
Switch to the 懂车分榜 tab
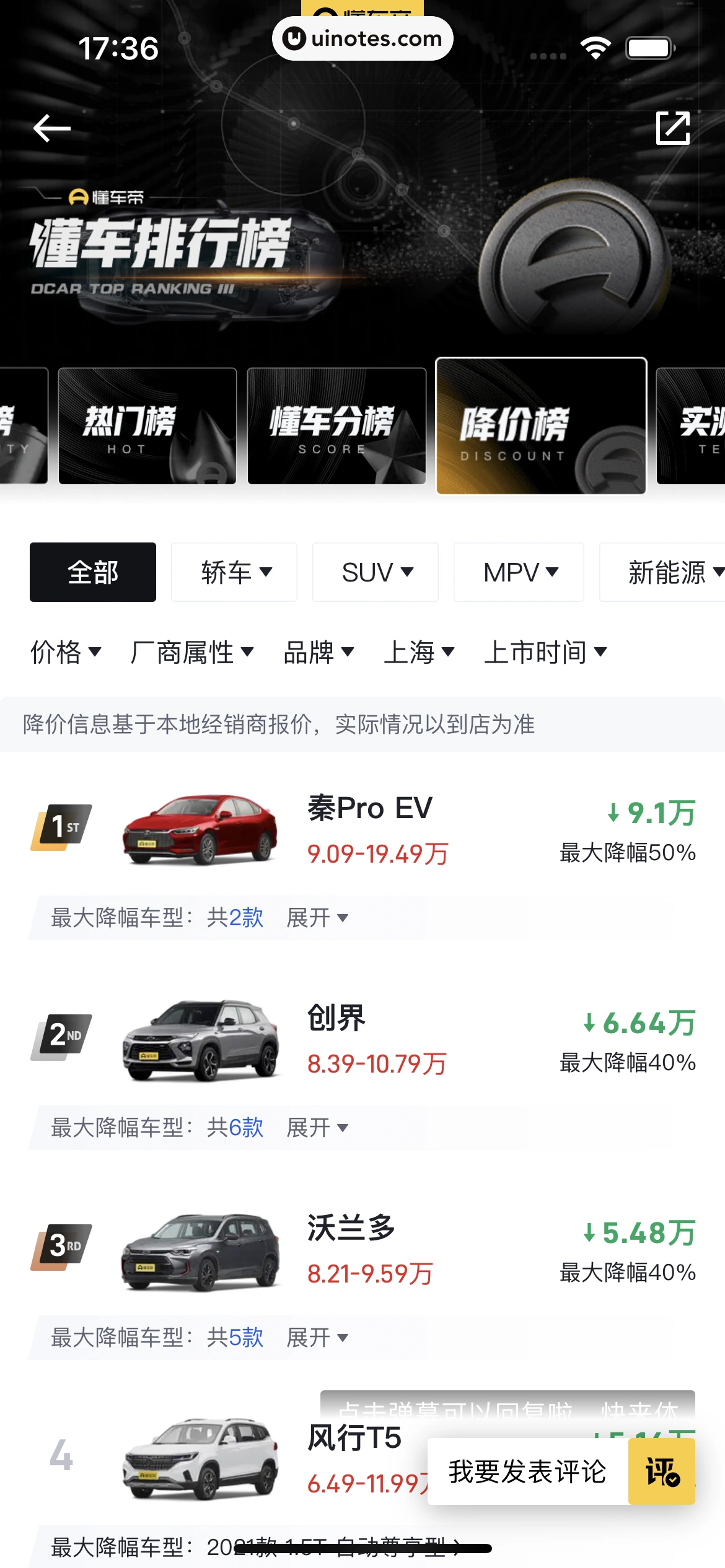[x=336, y=426]
